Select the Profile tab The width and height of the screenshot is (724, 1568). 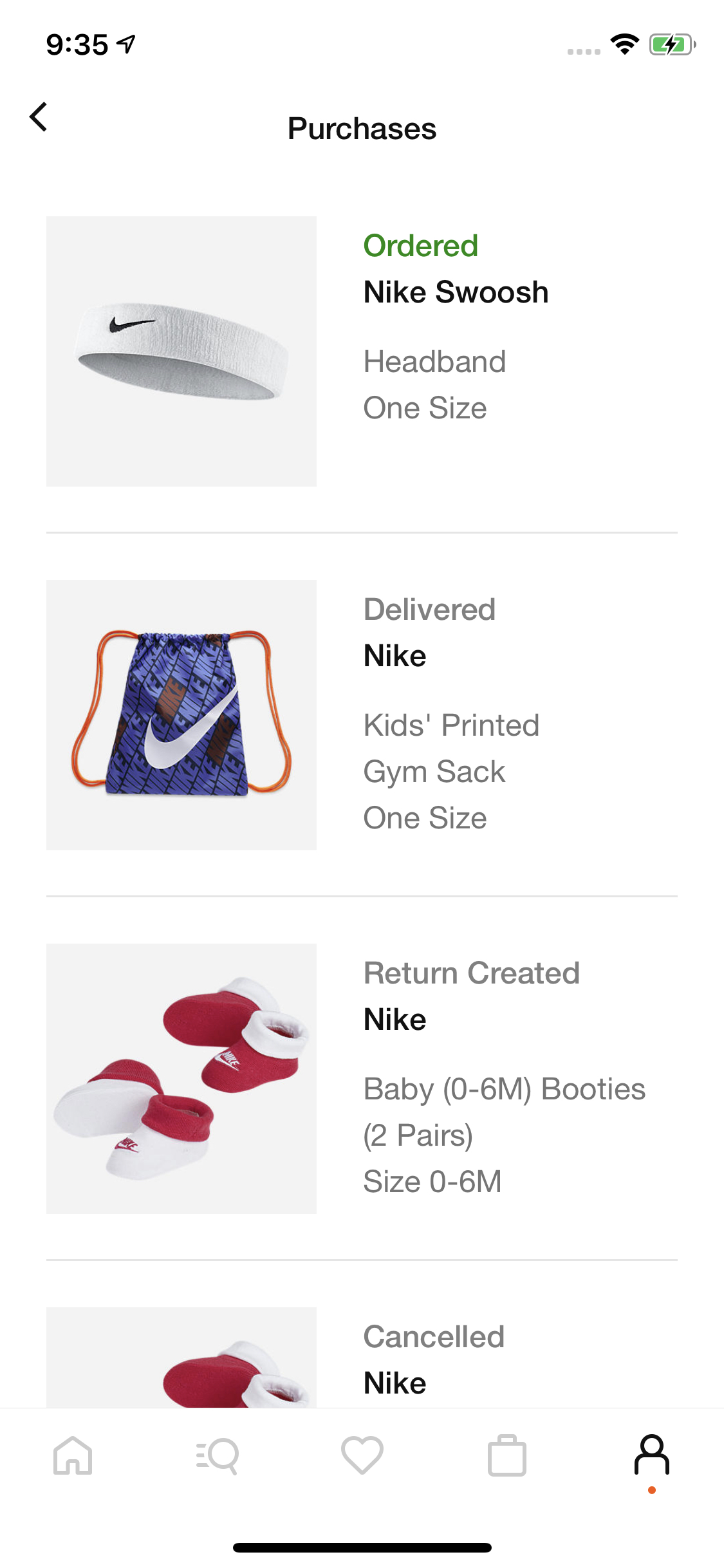(652, 1456)
